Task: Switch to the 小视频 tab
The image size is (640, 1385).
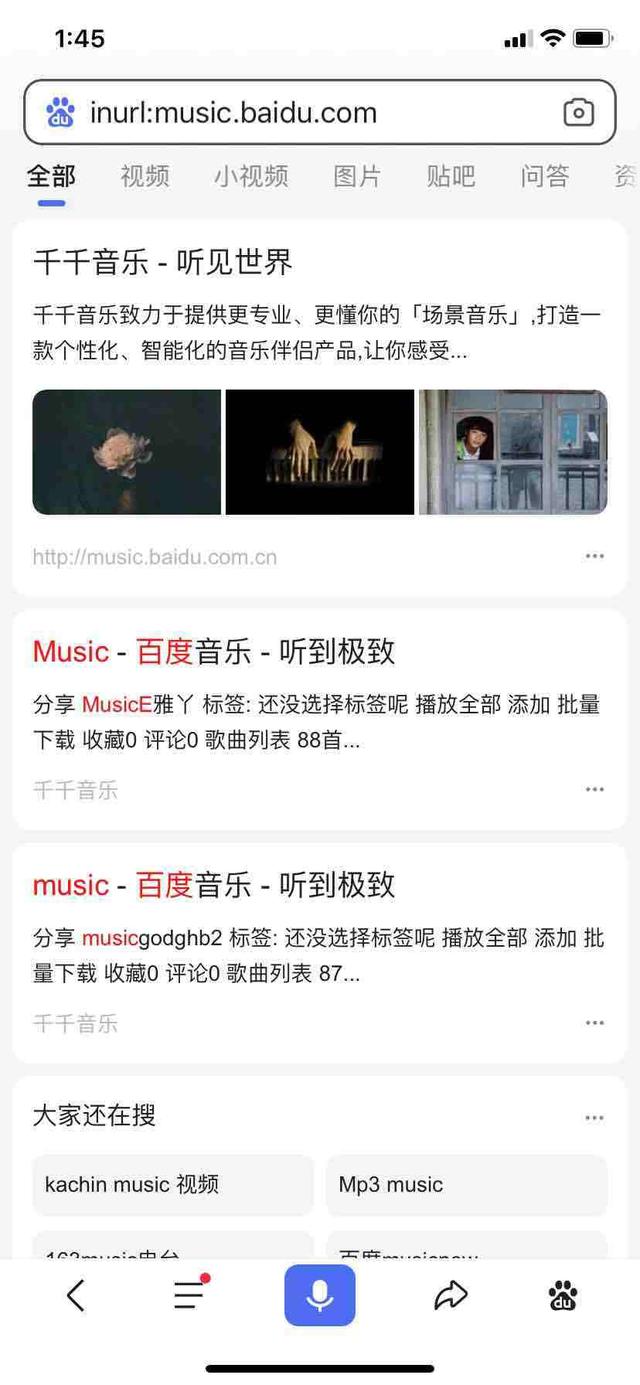Action: click(x=251, y=176)
